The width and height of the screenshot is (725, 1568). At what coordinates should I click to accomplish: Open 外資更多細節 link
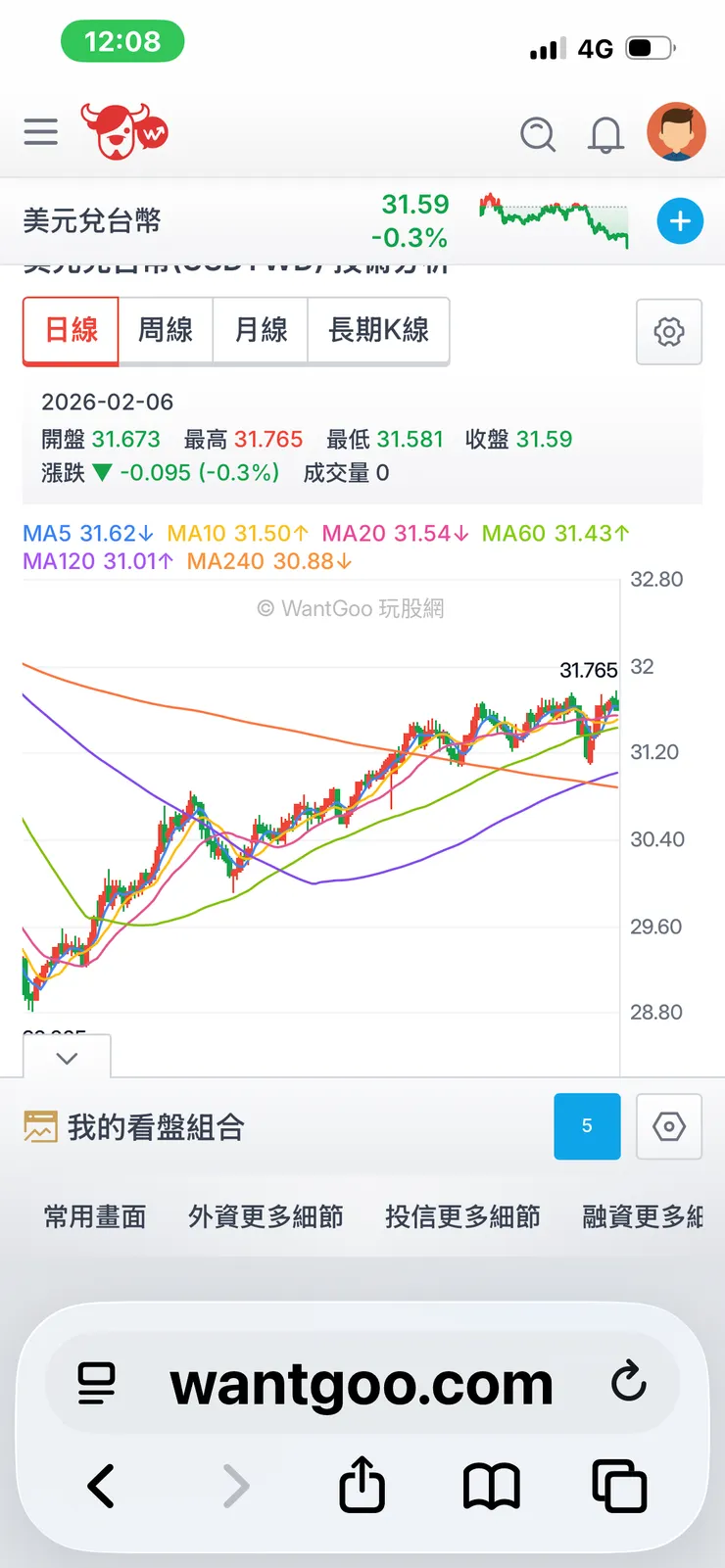(x=266, y=1216)
